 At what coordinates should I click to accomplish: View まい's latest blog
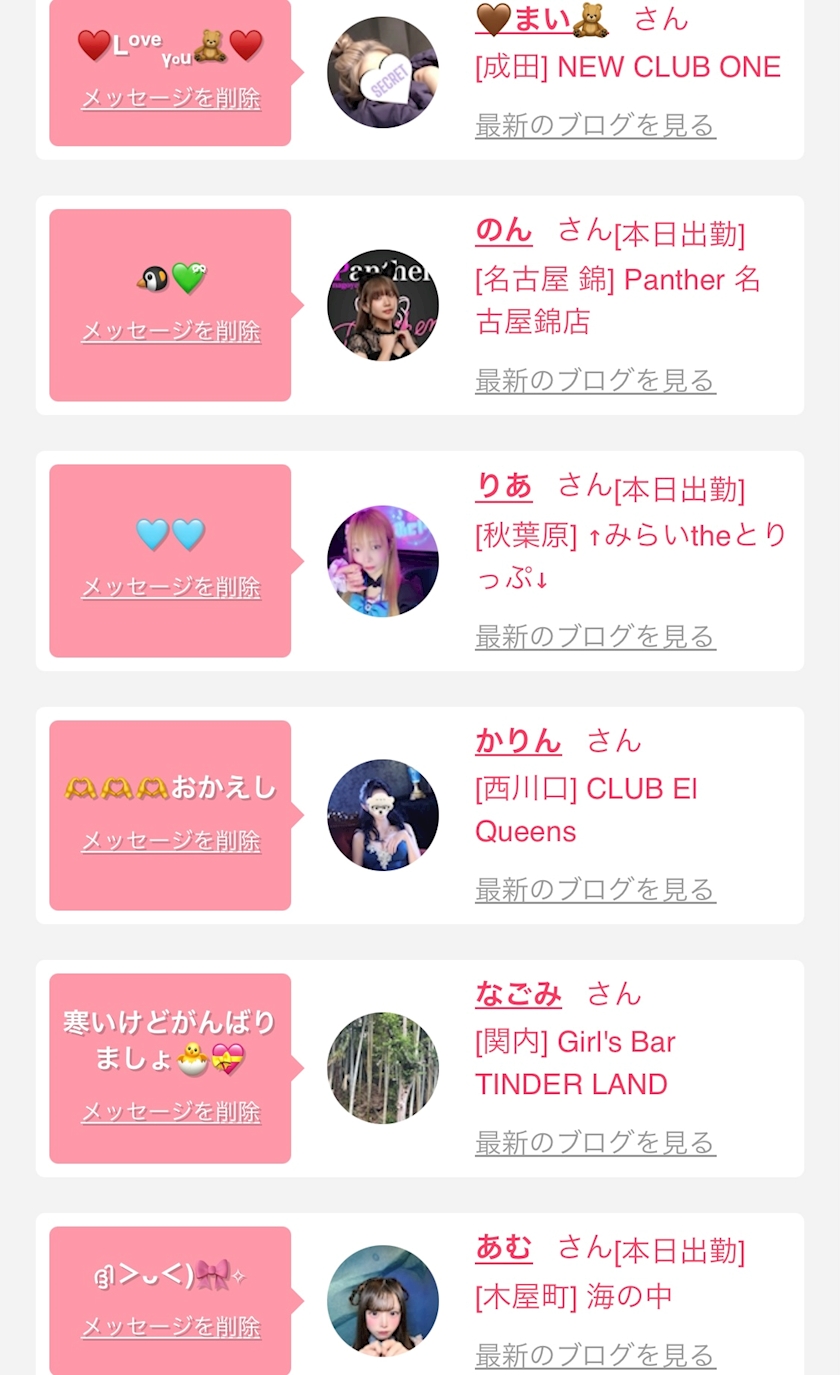[595, 125]
